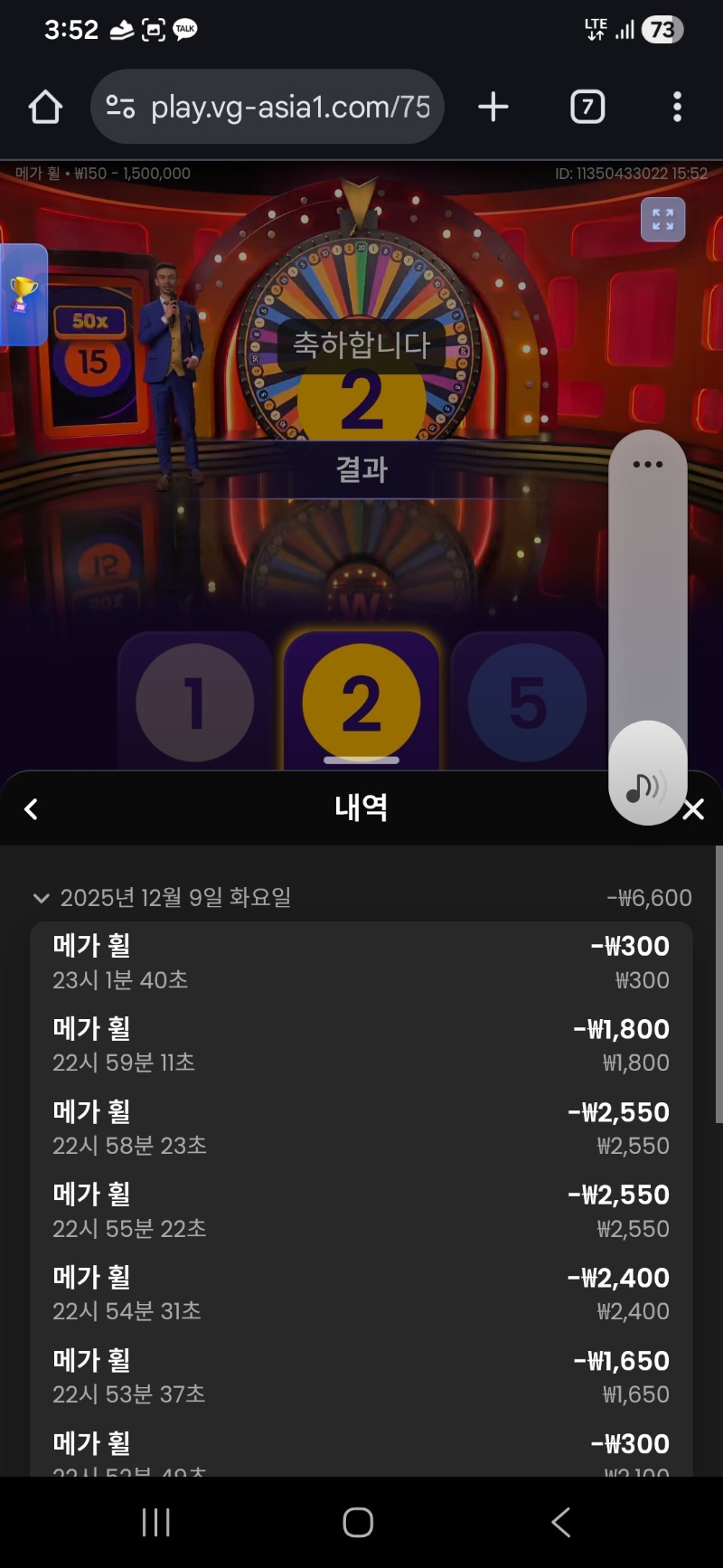View the 메가 휠 round at 22시 58분 23초

pos(361,1129)
